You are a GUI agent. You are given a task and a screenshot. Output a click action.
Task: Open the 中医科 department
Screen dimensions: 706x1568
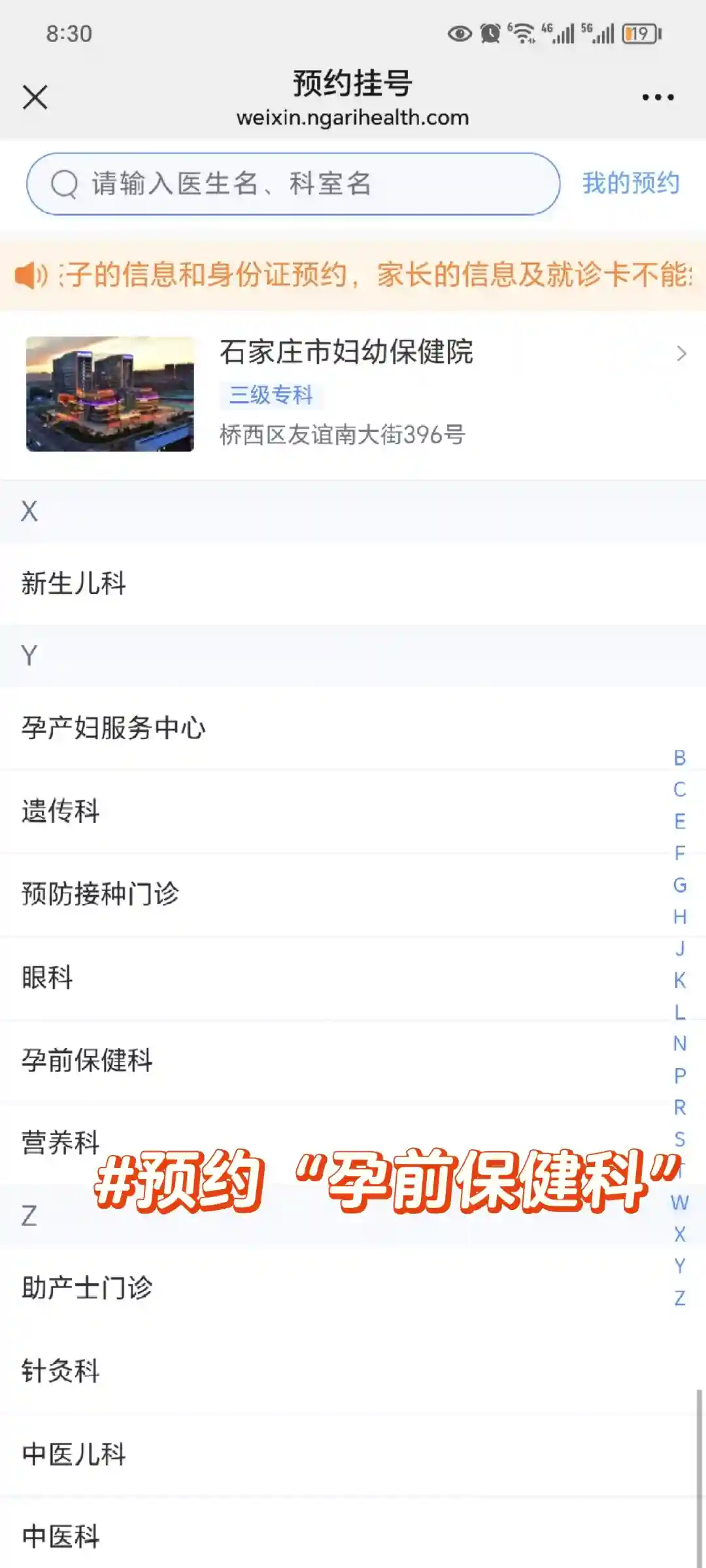coord(61,1537)
